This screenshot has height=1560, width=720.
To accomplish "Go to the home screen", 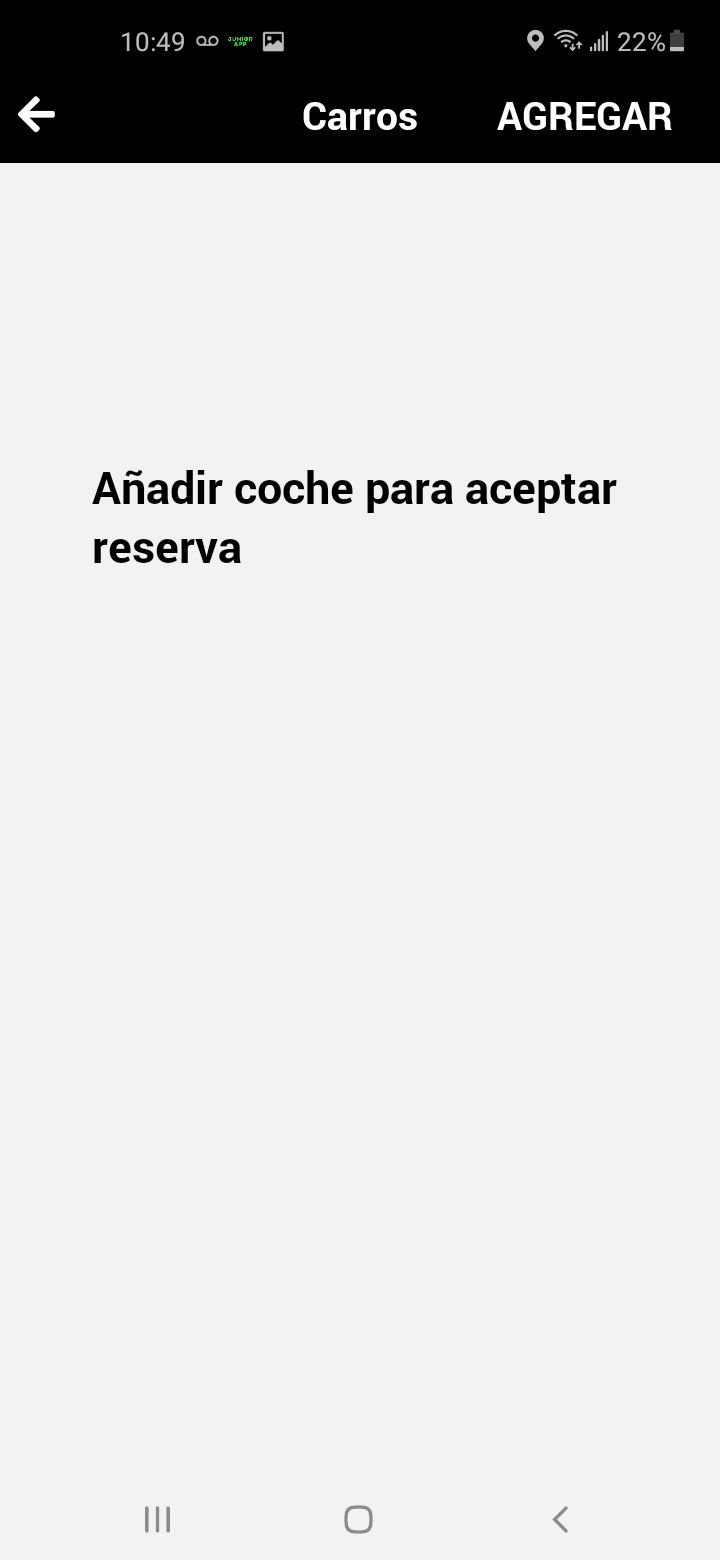I will point(358,1519).
